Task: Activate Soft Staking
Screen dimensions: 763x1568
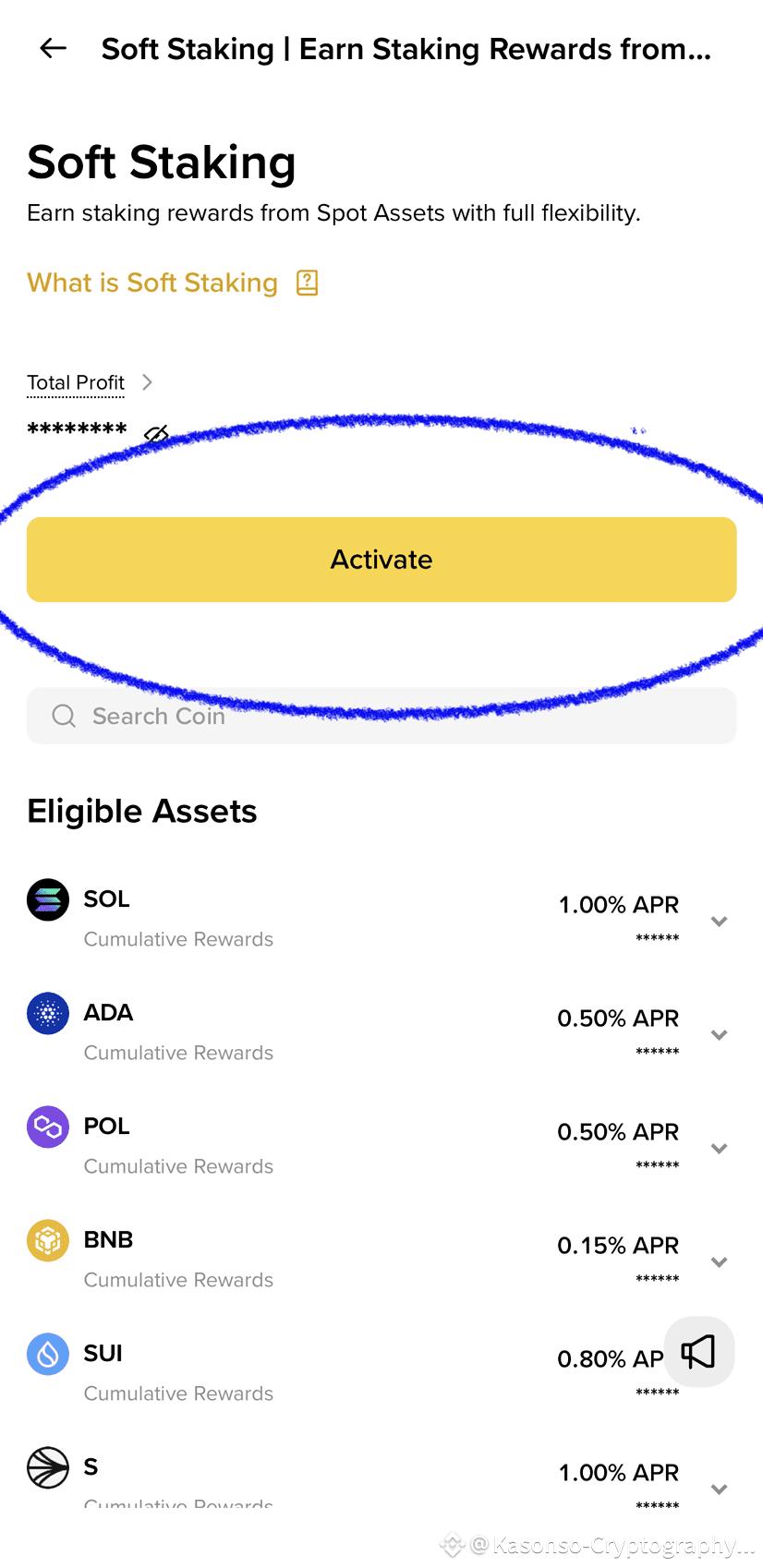Action: point(381,560)
